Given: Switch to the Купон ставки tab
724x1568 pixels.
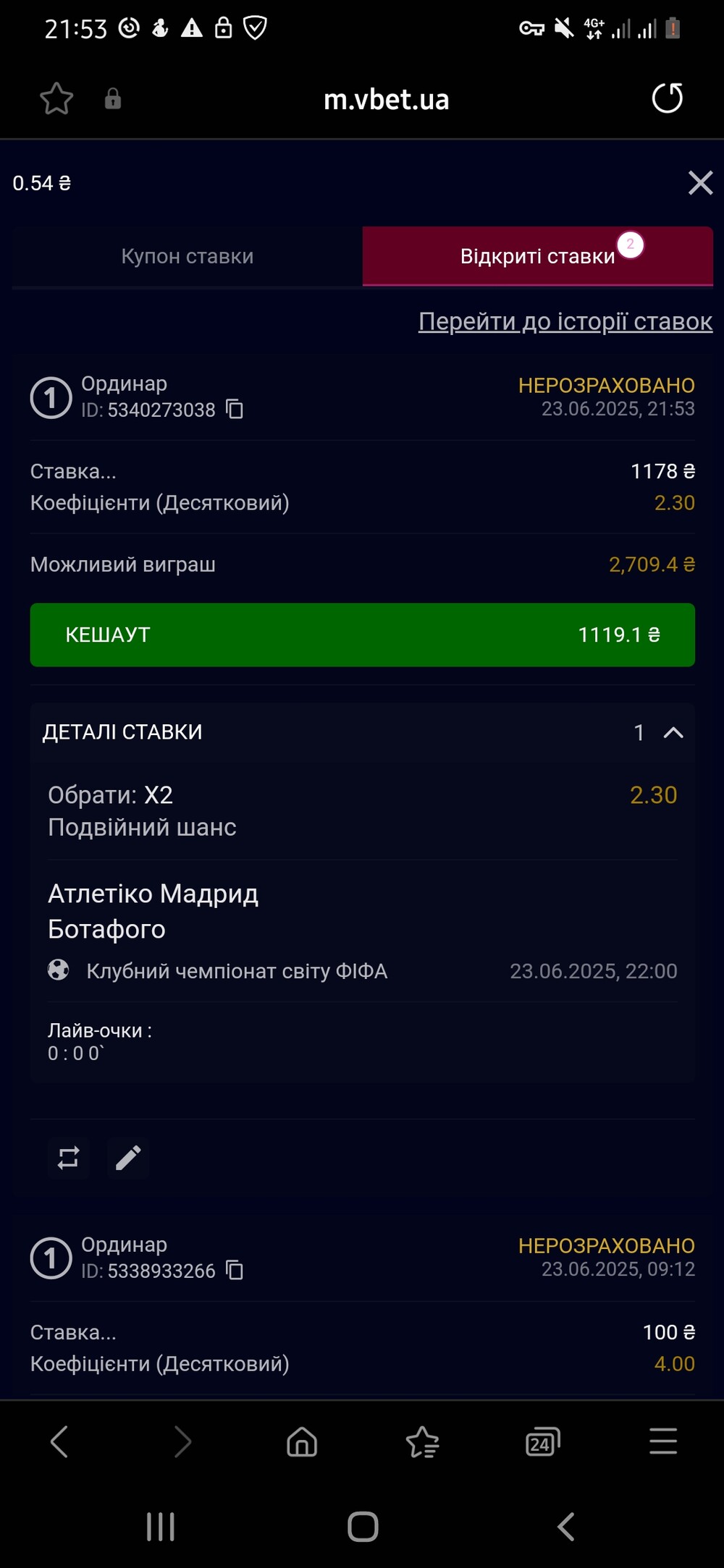Looking at the screenshot, I should click(187, 256).
